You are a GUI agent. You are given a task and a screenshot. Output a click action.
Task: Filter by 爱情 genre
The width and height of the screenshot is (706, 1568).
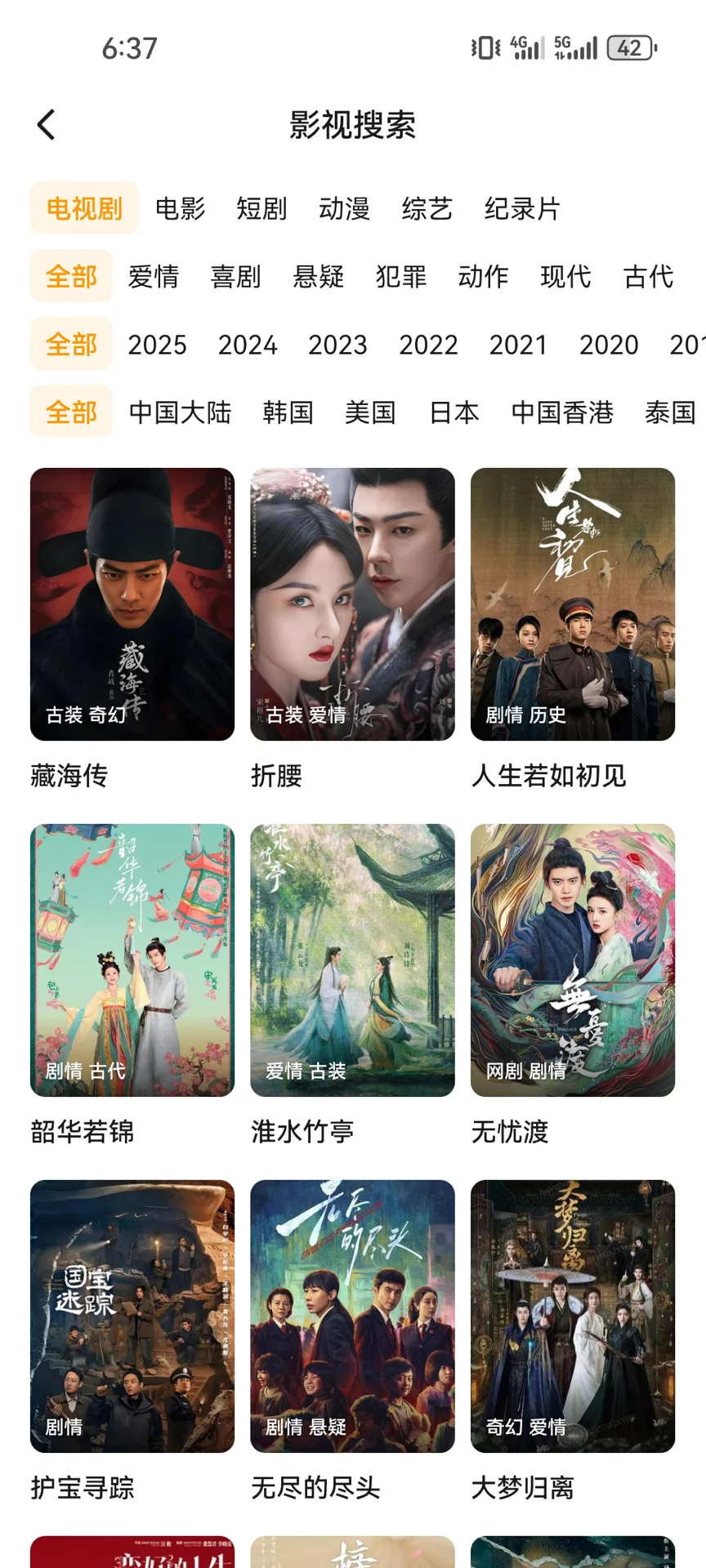coord(154,277)
